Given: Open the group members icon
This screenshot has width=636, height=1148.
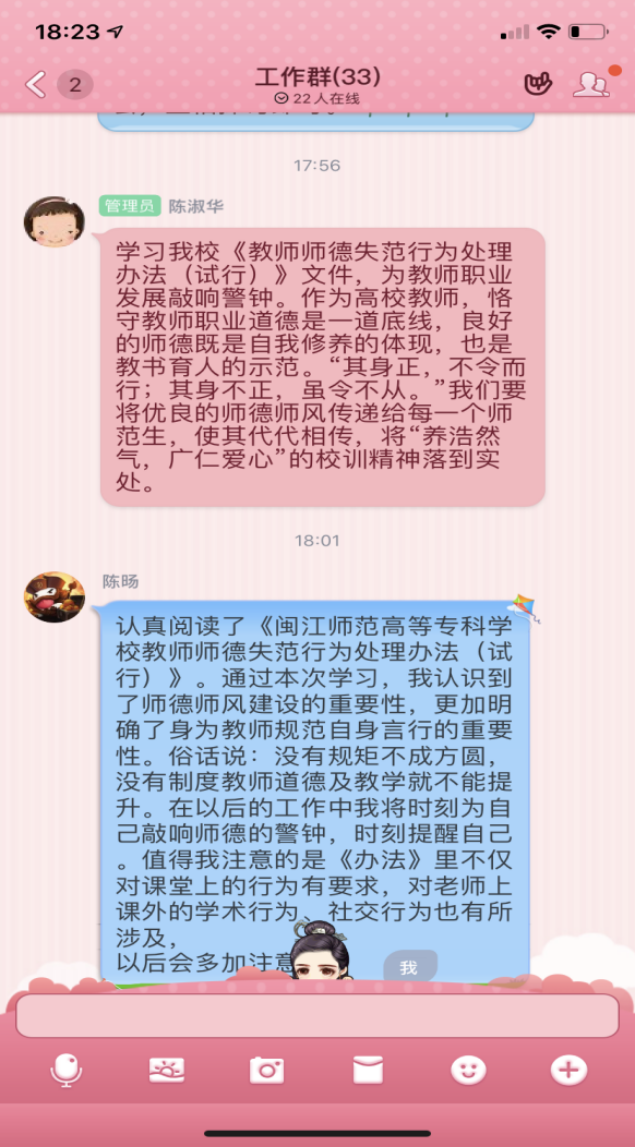Looking at the screenshot, I should point(591,85).
